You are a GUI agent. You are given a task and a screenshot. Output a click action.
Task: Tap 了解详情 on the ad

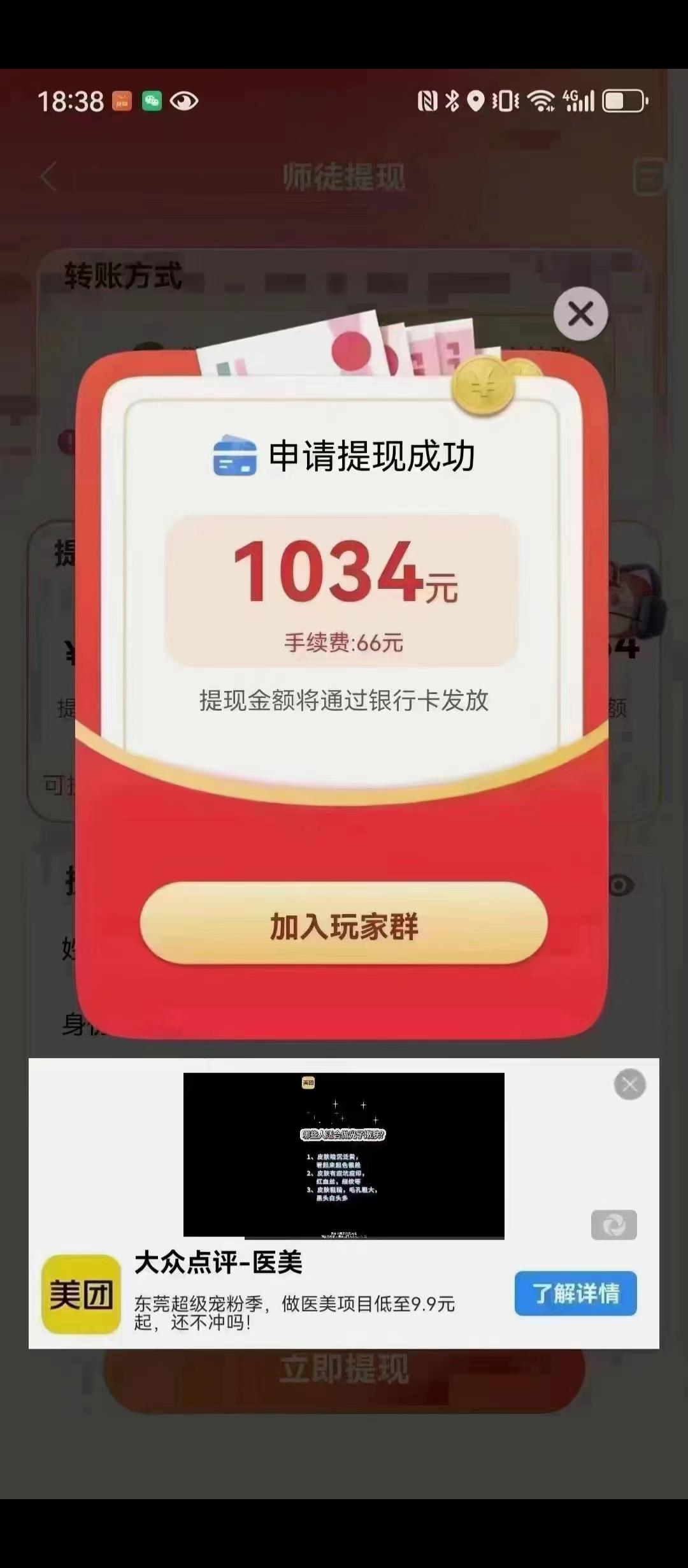pos(575,1293)
